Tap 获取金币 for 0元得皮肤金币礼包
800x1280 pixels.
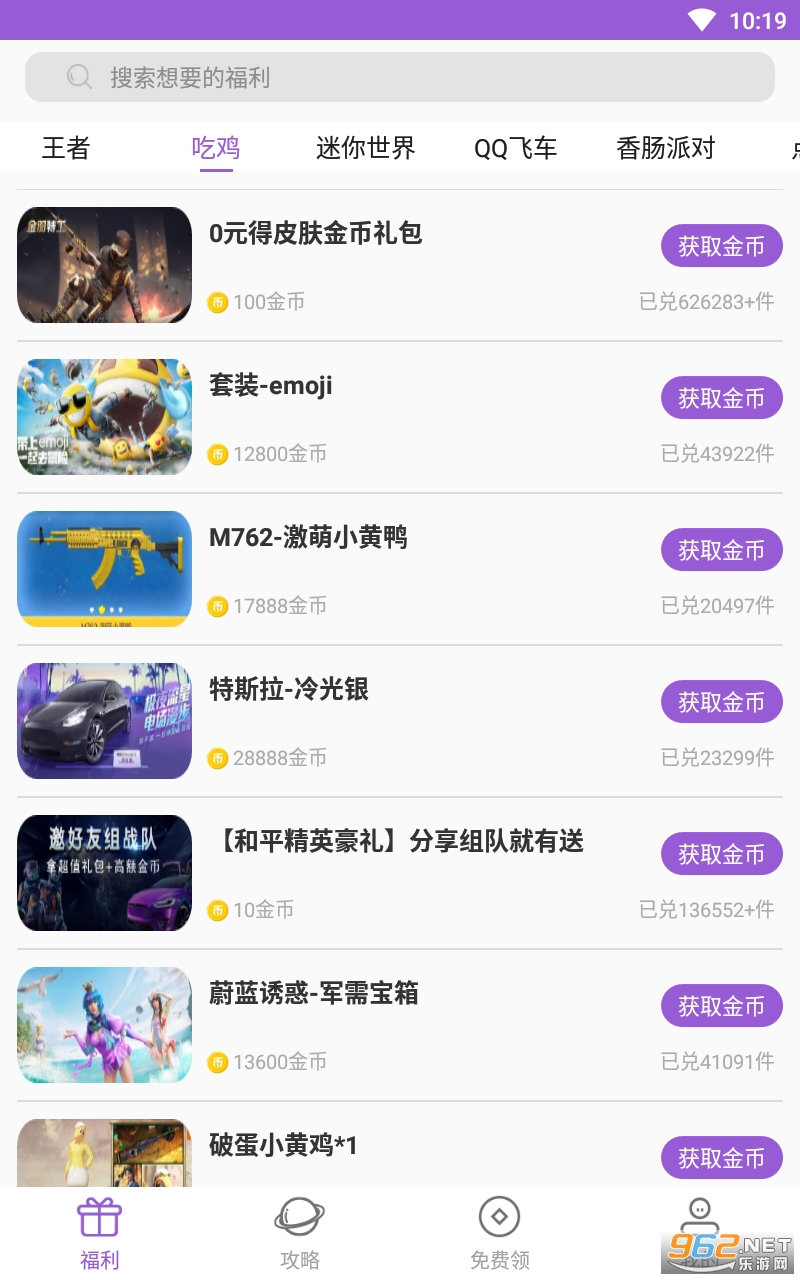point(721,246)
